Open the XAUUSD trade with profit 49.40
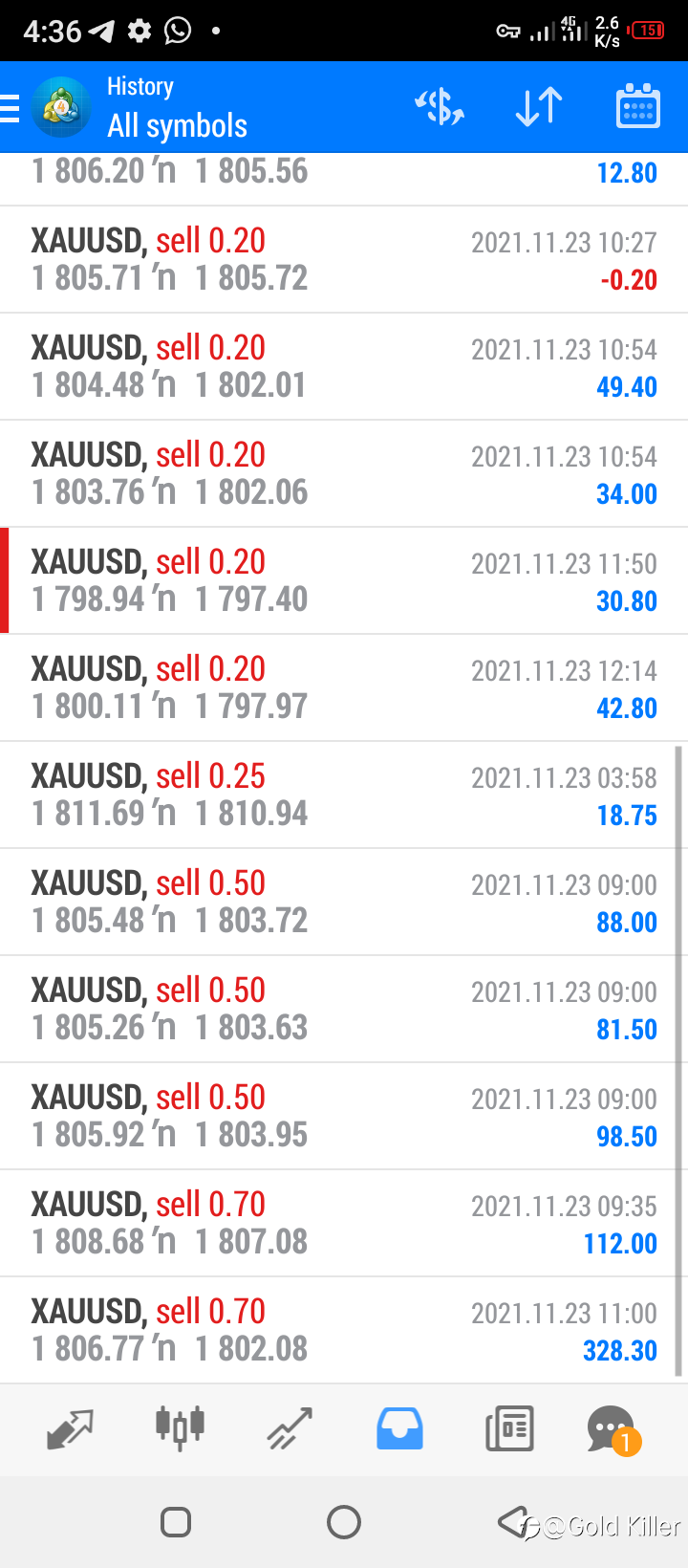688x1568 pixels. (344, 367)
